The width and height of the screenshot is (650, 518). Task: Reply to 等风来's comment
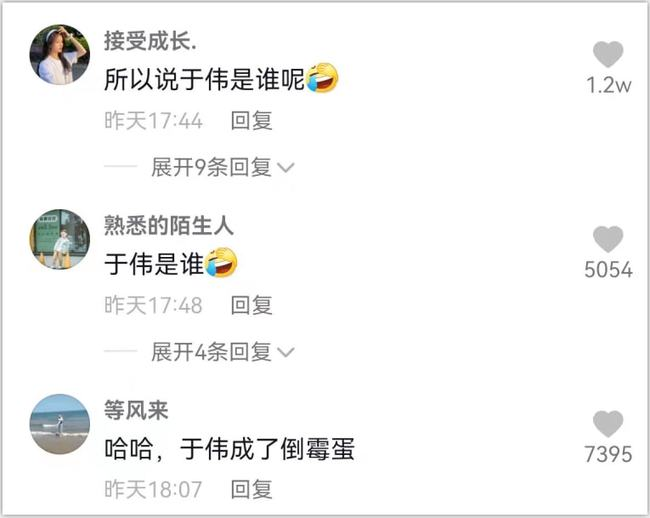coord(252,489)
